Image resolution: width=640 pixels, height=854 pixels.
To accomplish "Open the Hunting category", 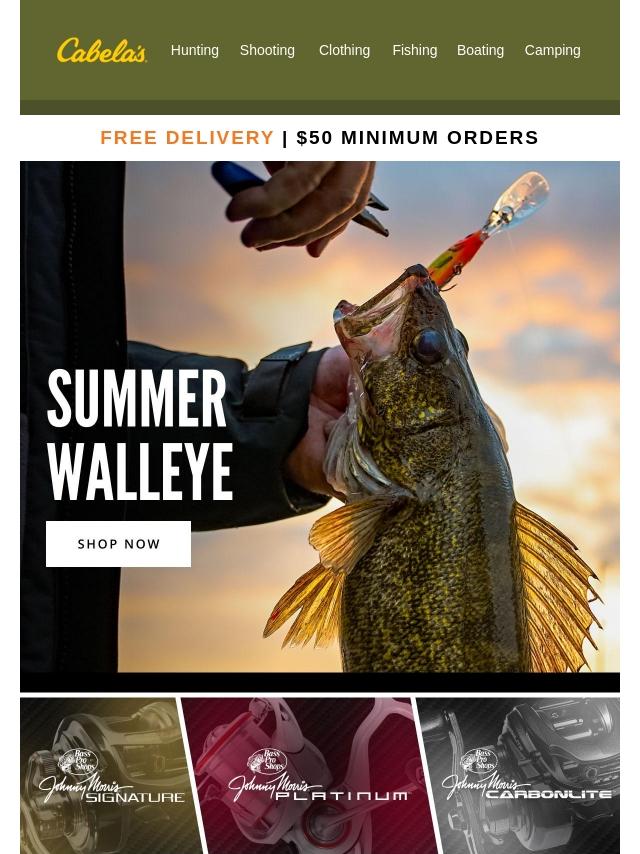I will [x=194, y=50].
